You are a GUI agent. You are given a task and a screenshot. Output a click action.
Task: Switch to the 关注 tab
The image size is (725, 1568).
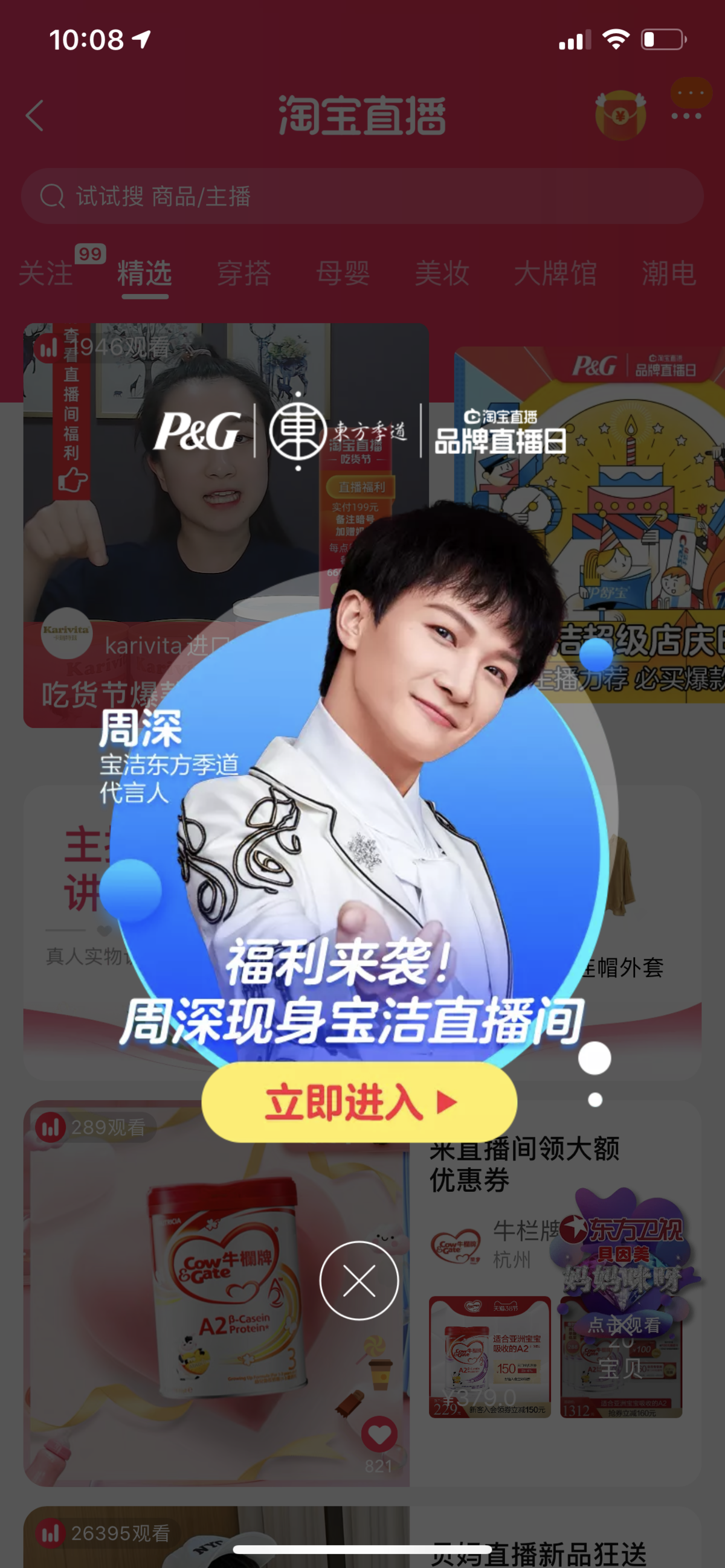pyautogui.click(x=47, y=273)
